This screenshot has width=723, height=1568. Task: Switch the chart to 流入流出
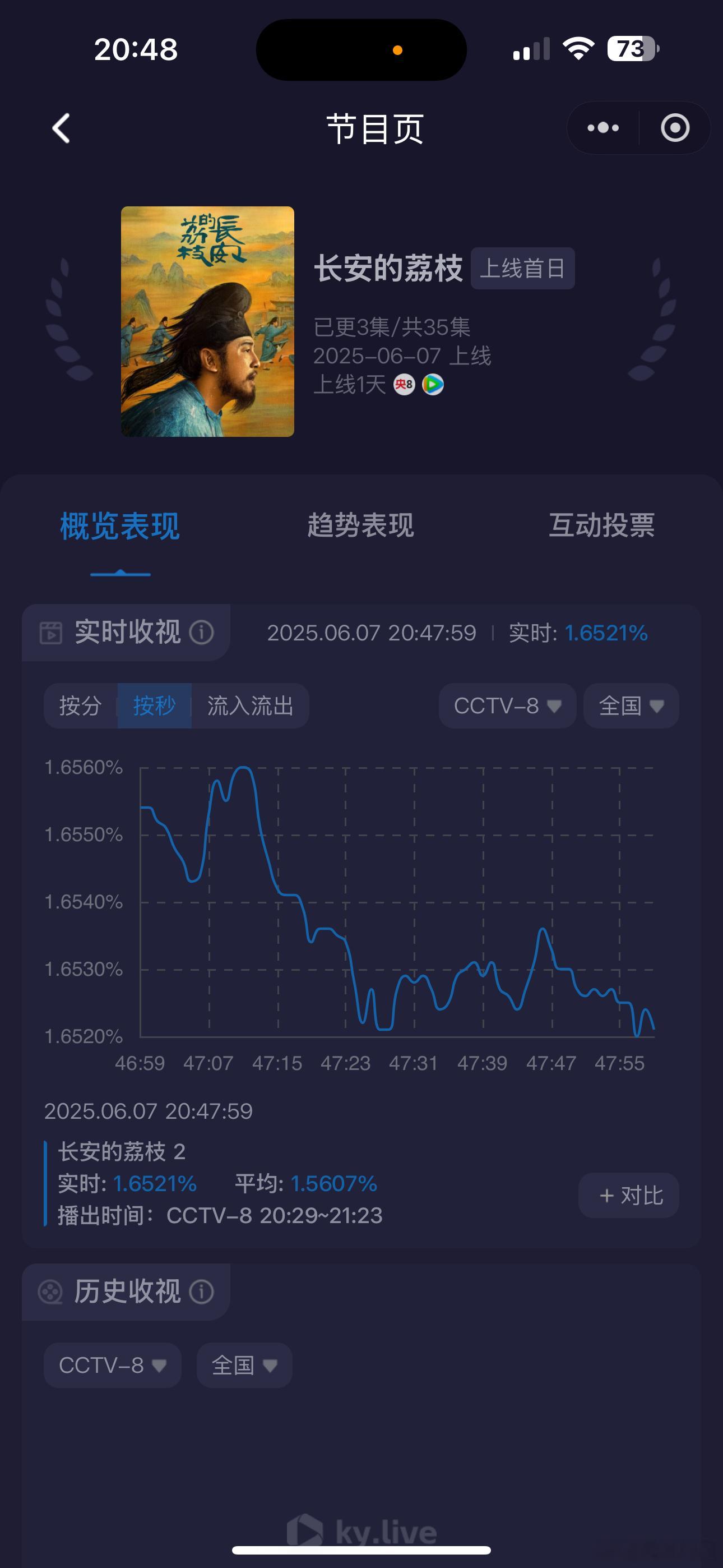click(250, 706)
